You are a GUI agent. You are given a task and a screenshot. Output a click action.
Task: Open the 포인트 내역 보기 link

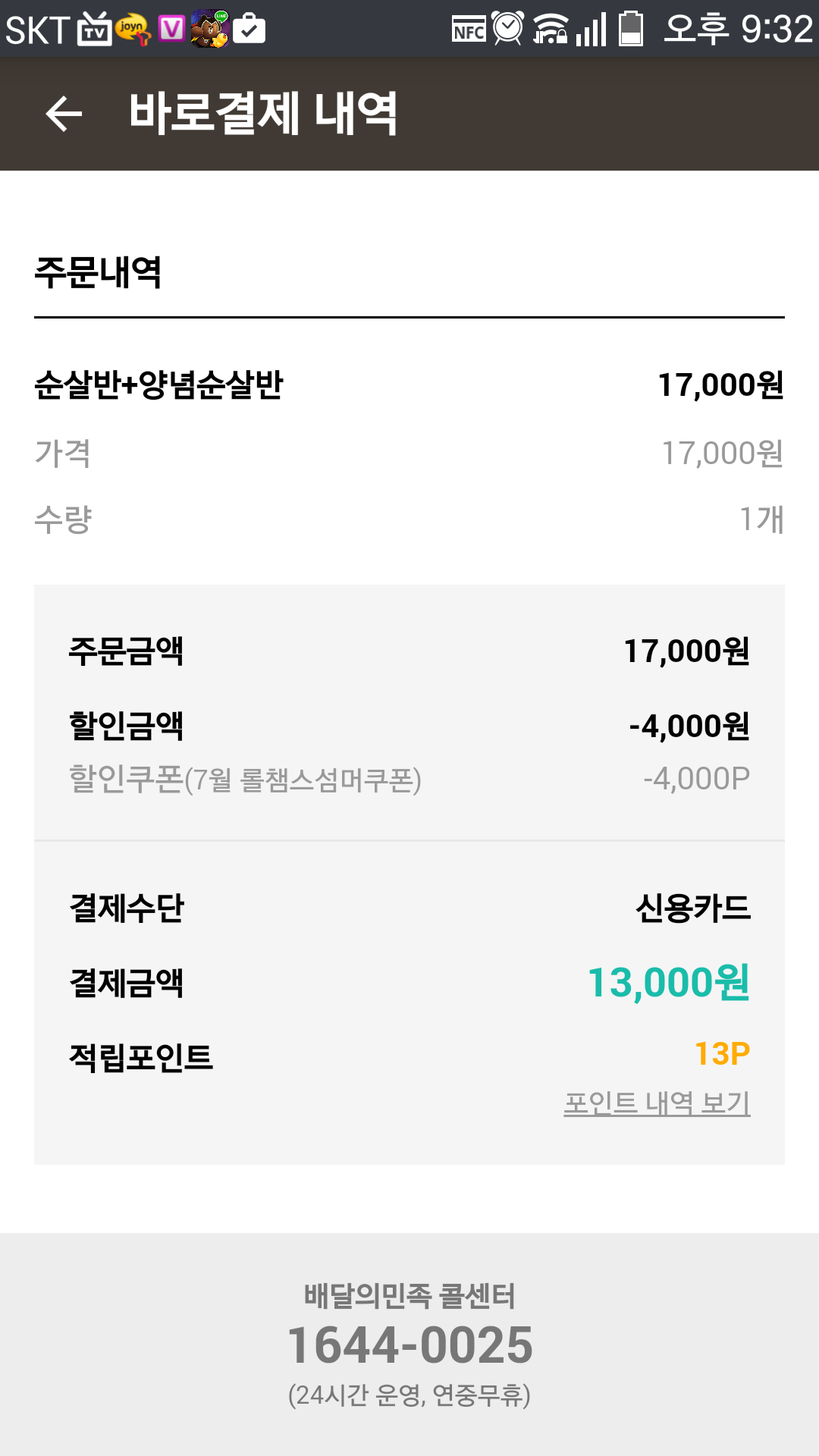pos(657,1103)
